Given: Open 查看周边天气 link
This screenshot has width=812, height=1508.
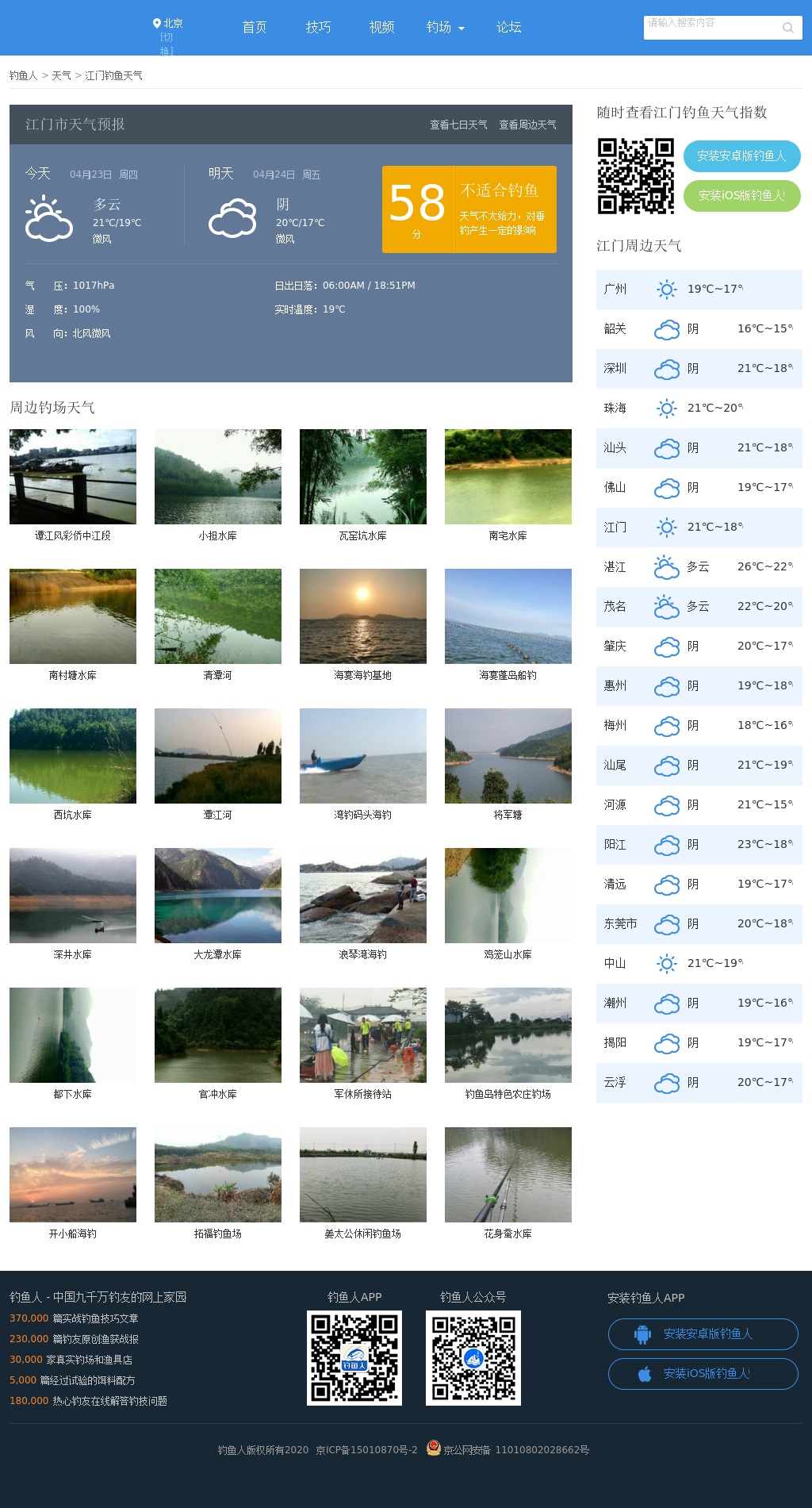Looking at the screenshot, I should point(527,125).
